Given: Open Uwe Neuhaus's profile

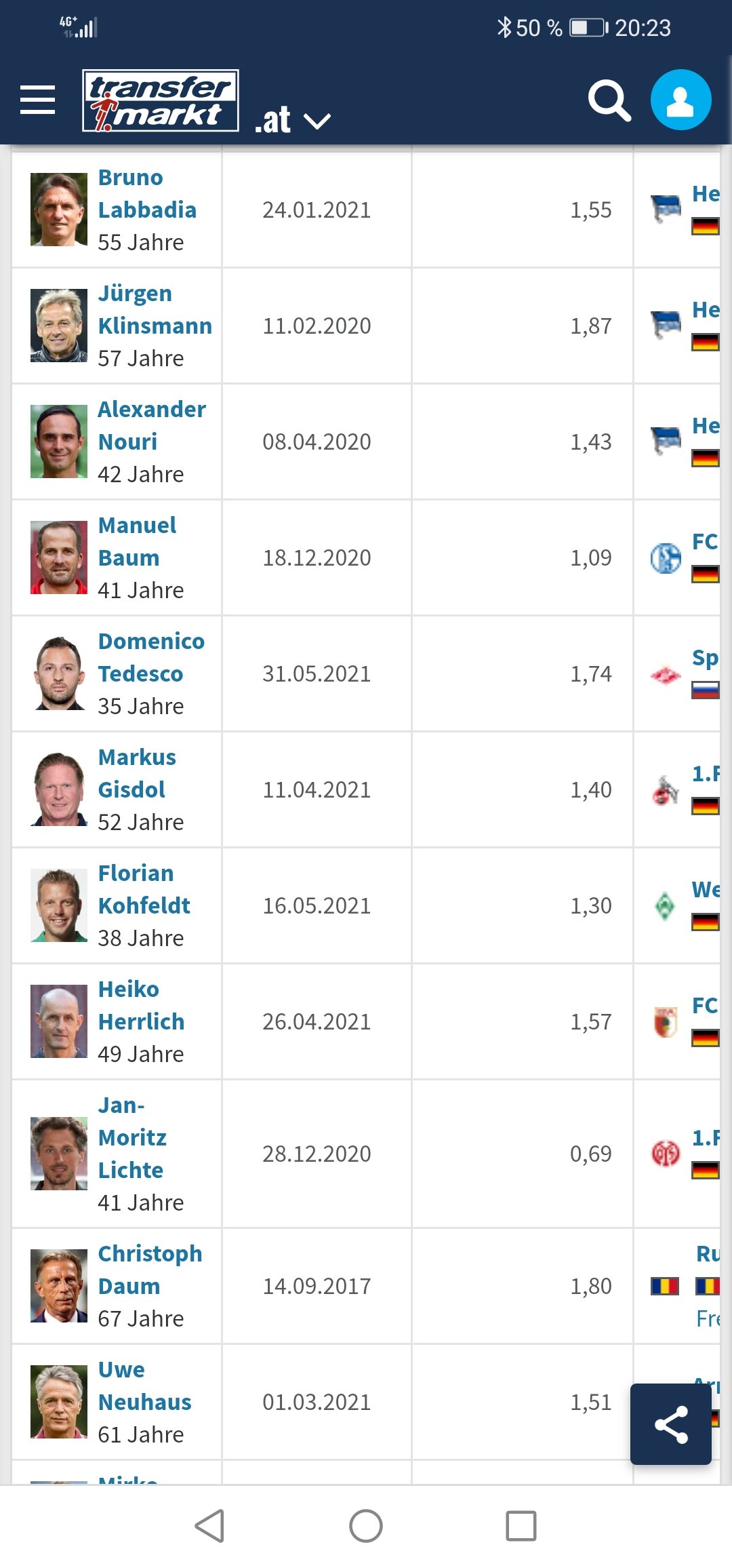Looking at the screenshot, I should [x=144, y=1386].
